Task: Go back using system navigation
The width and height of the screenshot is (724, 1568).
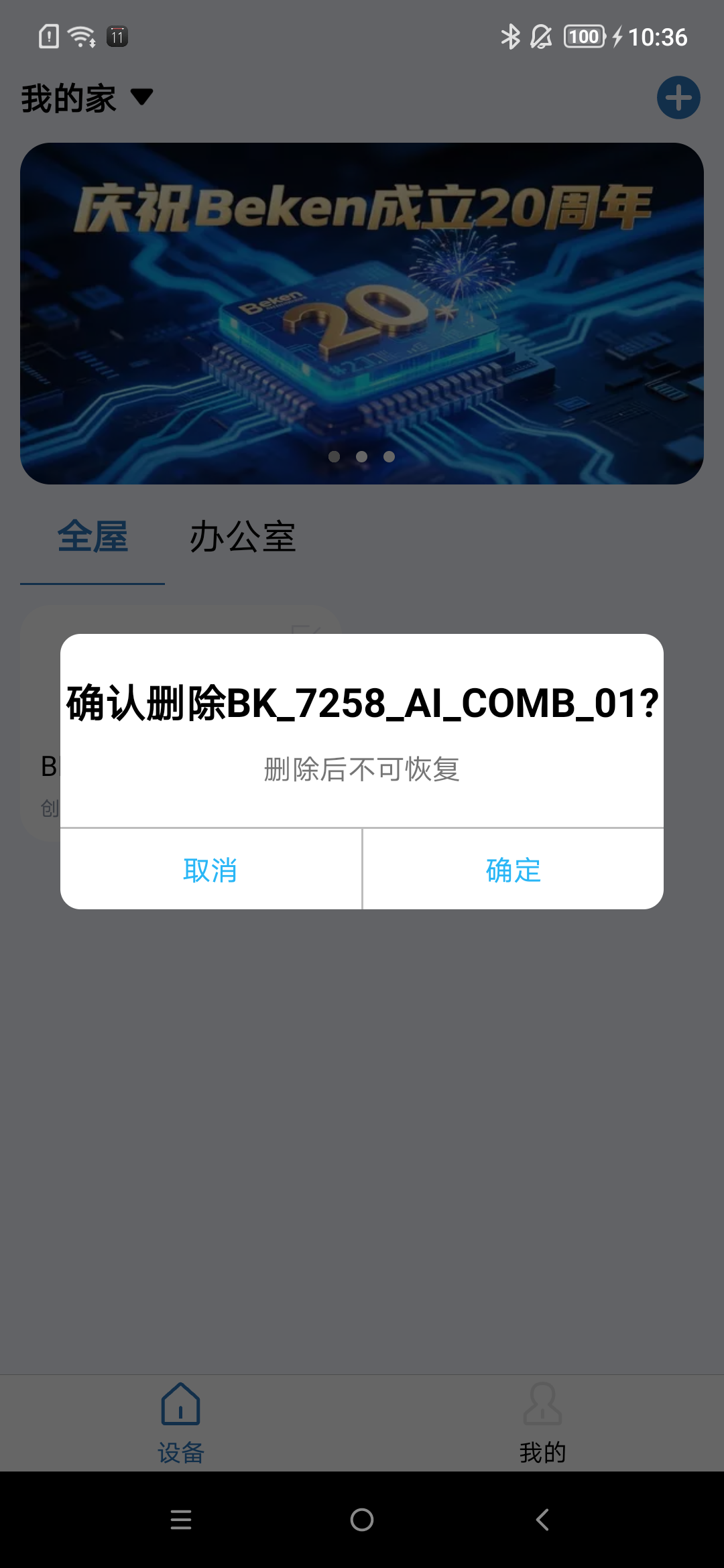Action: coord(542,1520)
